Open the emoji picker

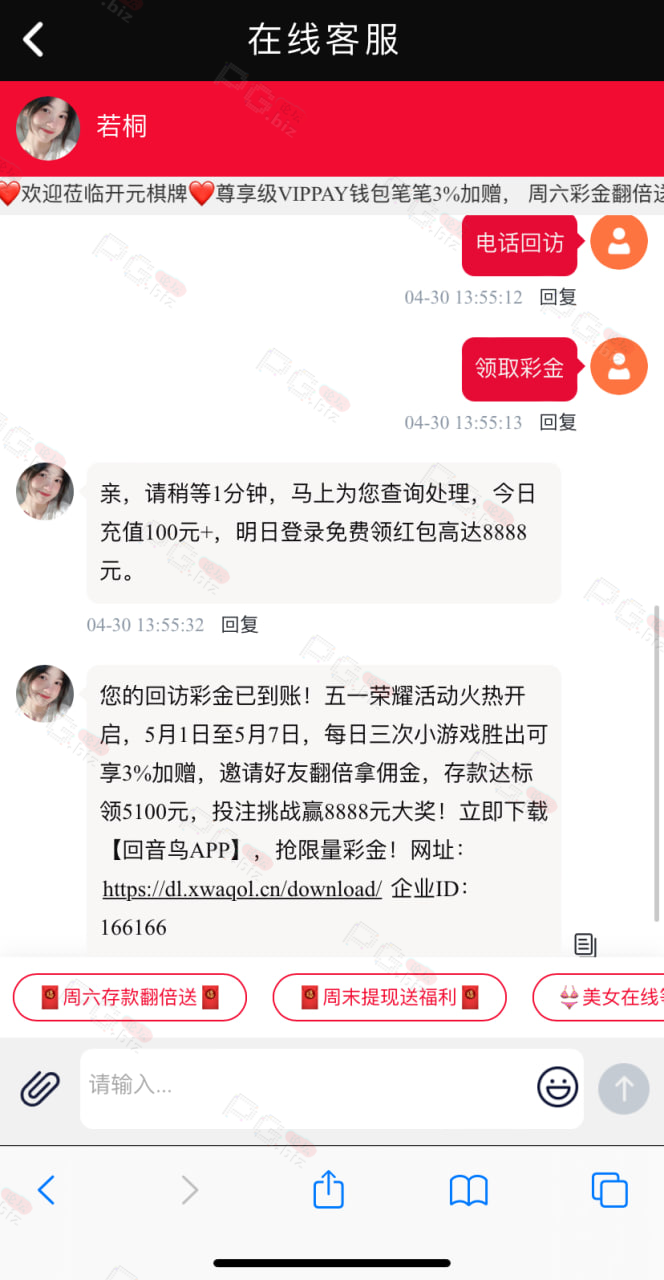pyautogui.click(x=558, y=1088)
